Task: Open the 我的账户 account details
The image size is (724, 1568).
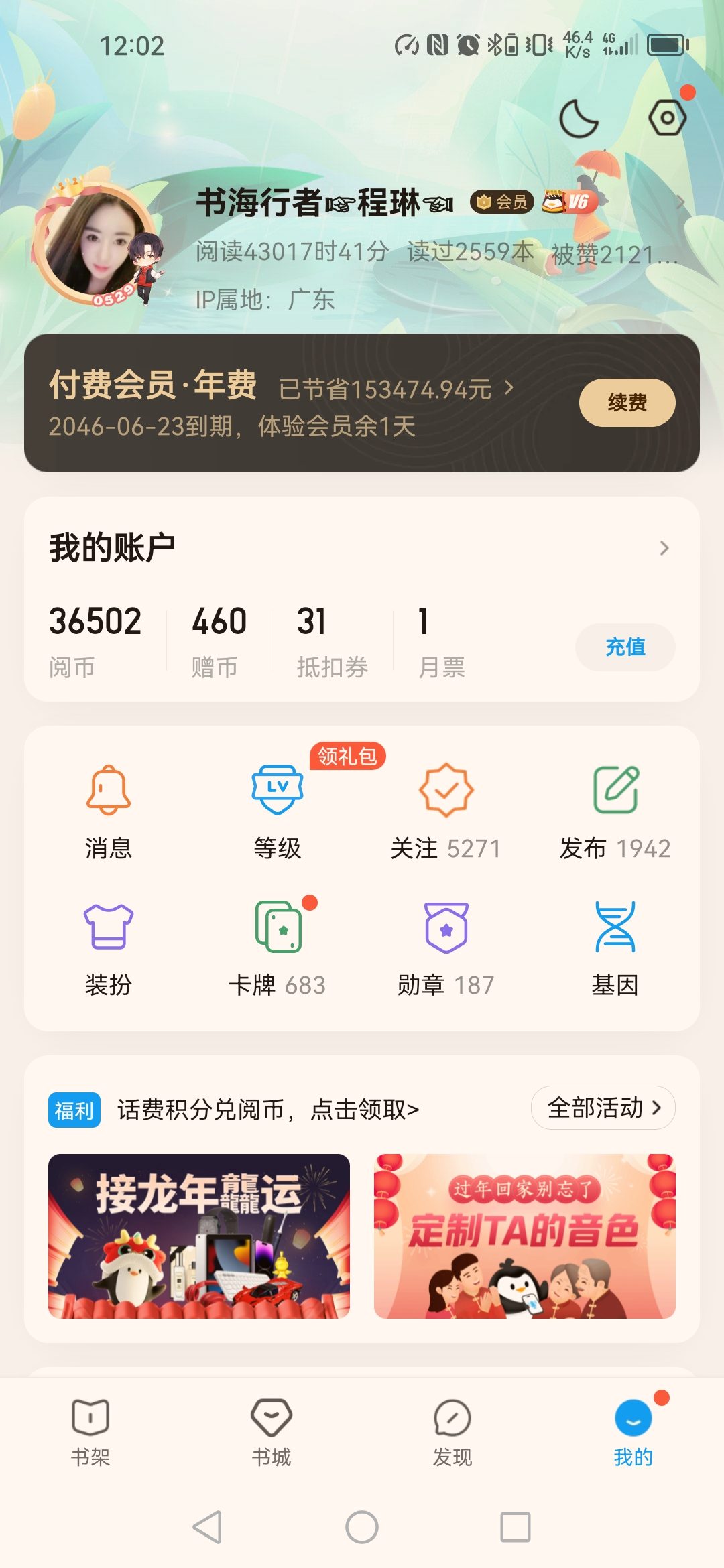Action: 362,548
